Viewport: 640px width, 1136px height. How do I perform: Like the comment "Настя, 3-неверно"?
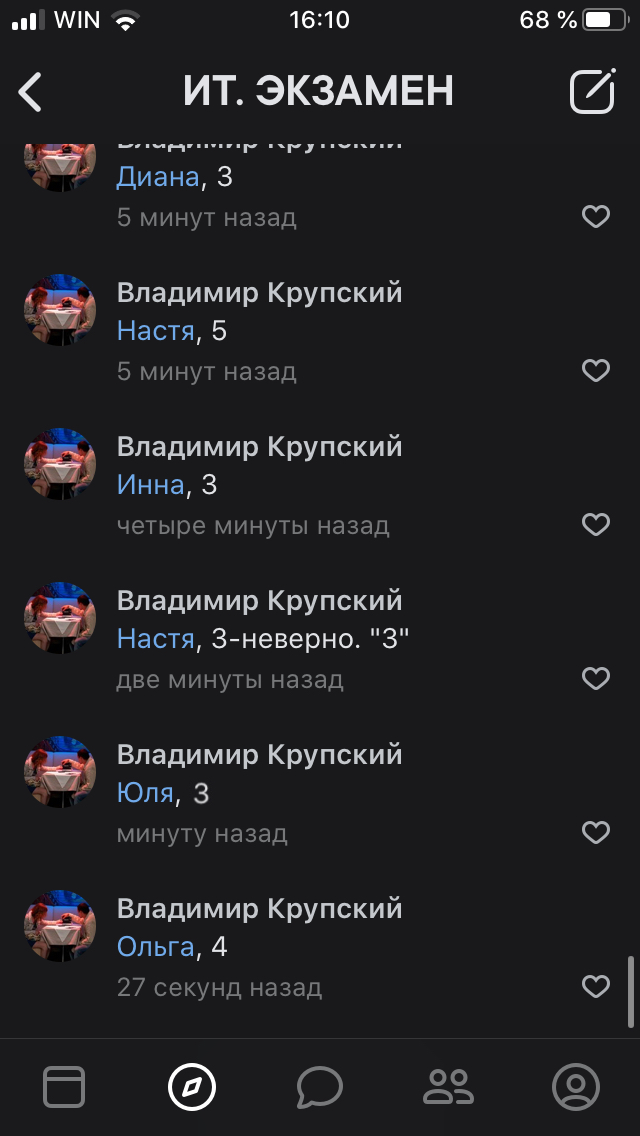click(596, 678)
